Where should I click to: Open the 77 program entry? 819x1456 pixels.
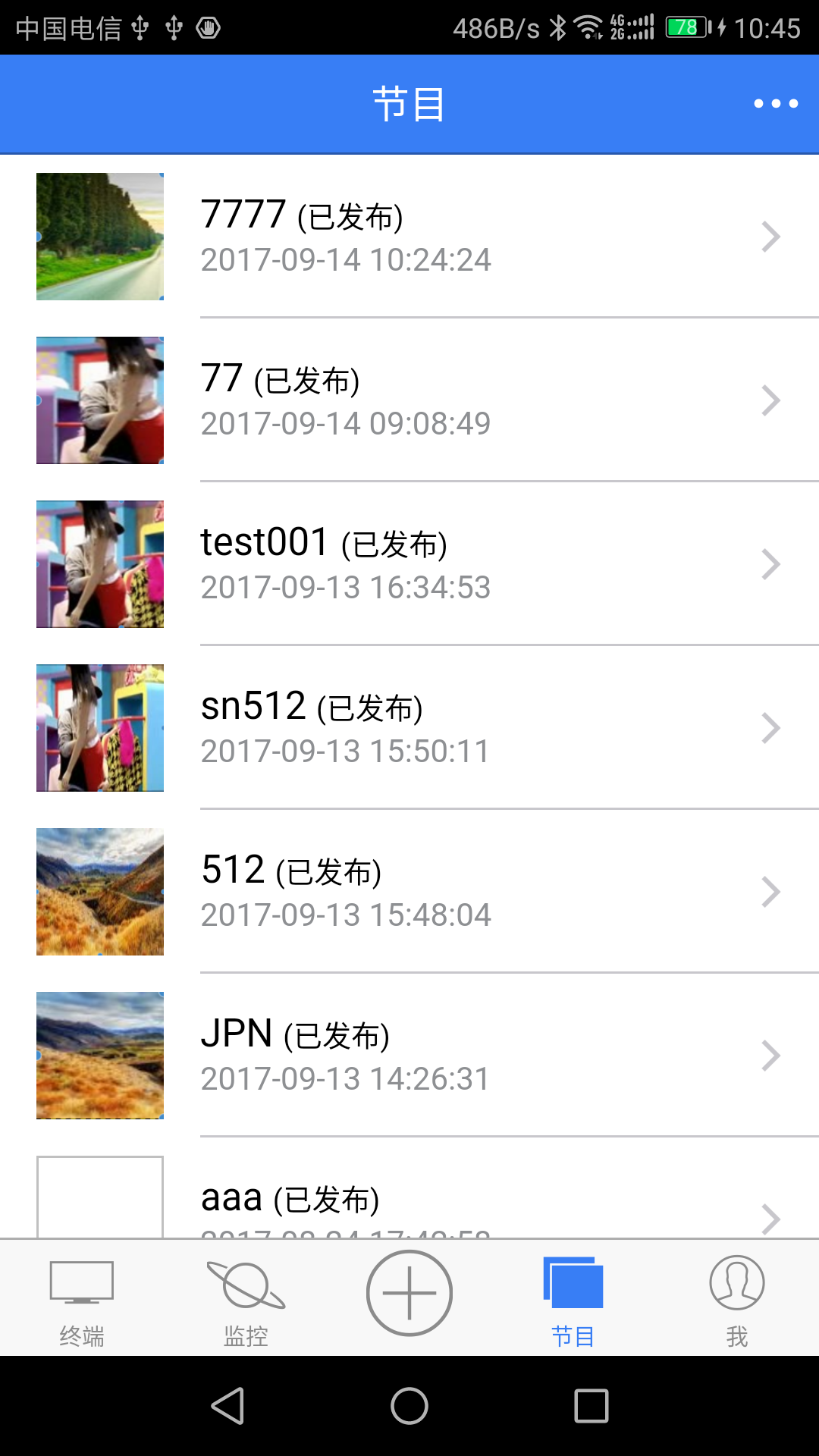coord(409,400)
